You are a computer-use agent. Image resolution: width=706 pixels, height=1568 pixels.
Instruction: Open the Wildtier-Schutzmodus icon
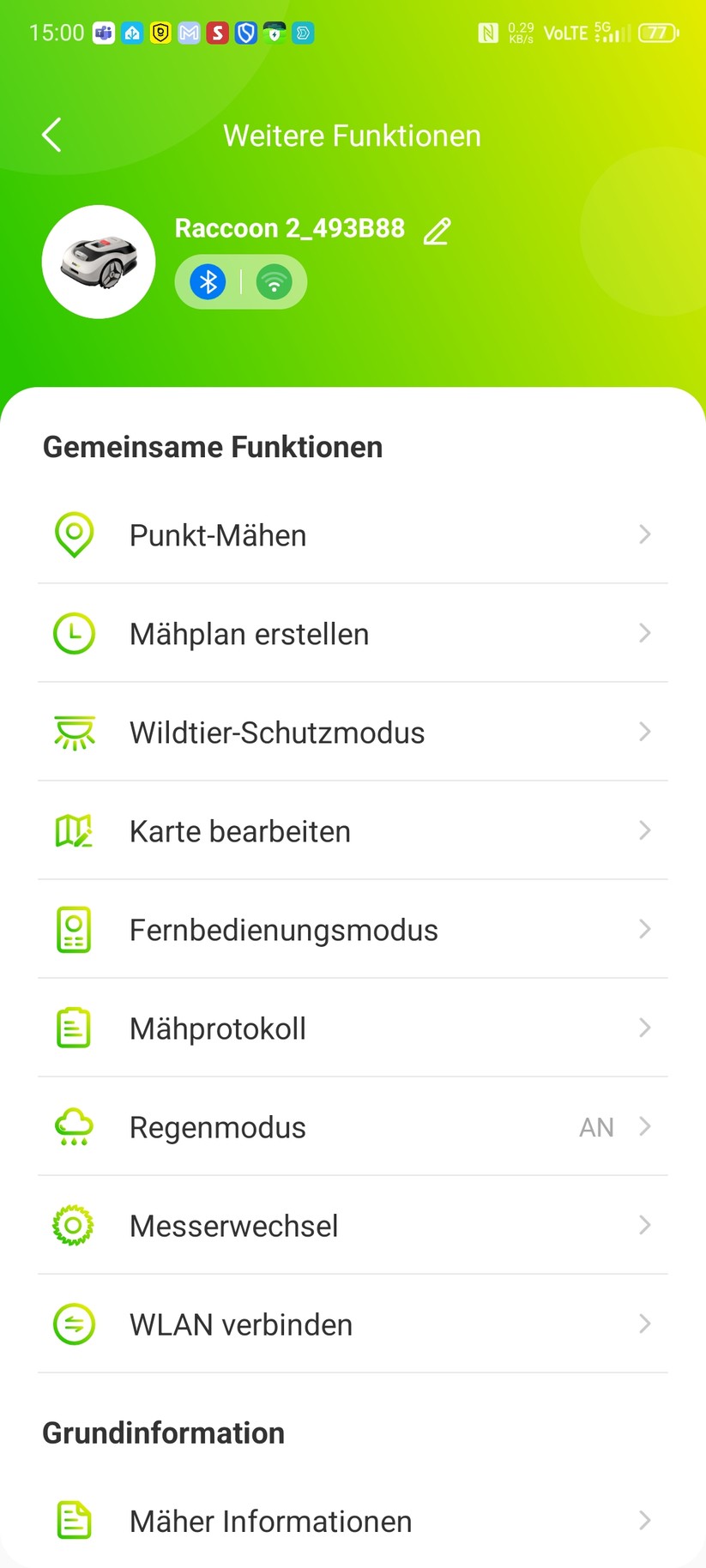(x=73, y=732)
